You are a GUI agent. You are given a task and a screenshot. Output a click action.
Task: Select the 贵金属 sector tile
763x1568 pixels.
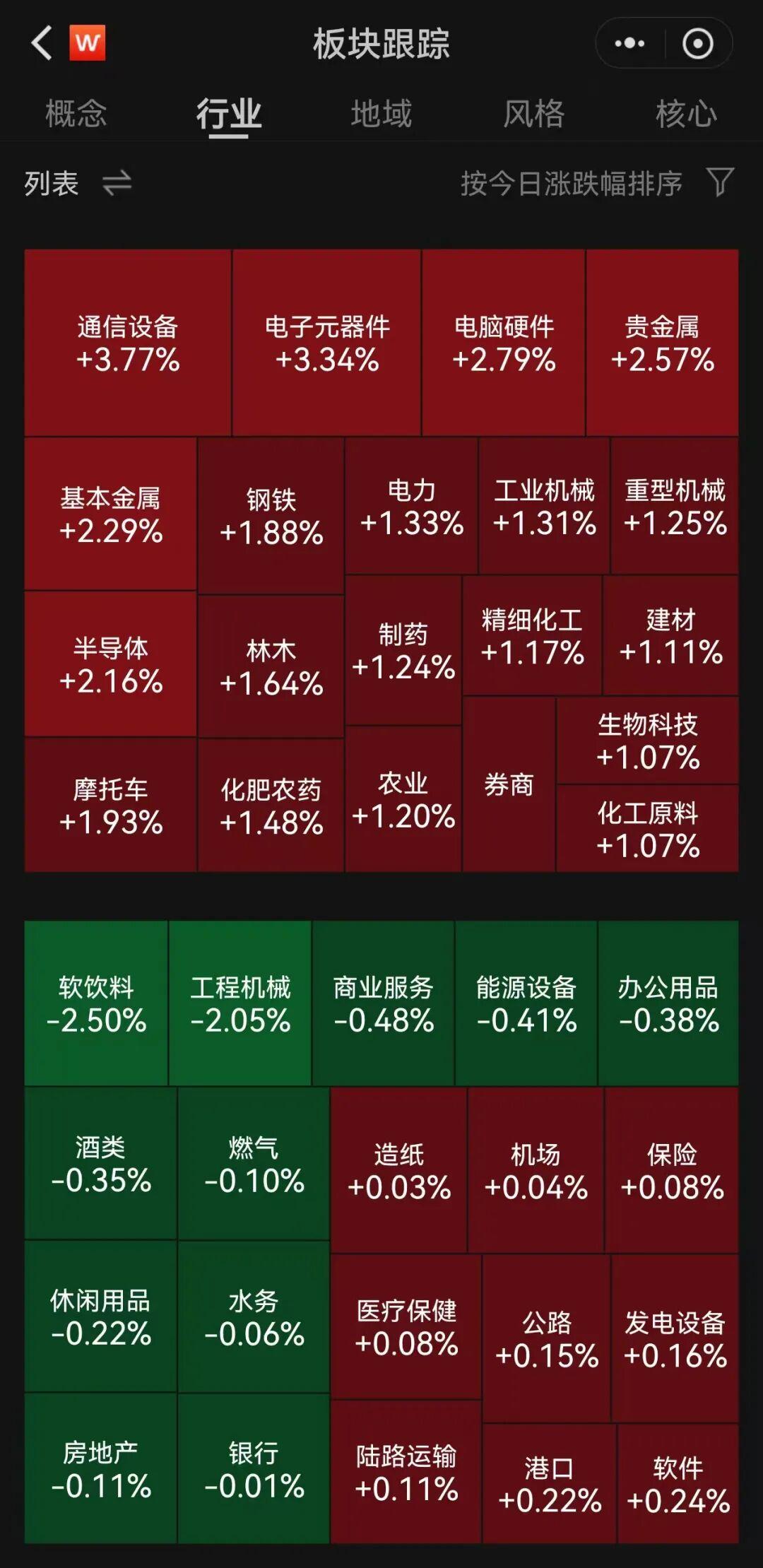[x=662, y=343]
